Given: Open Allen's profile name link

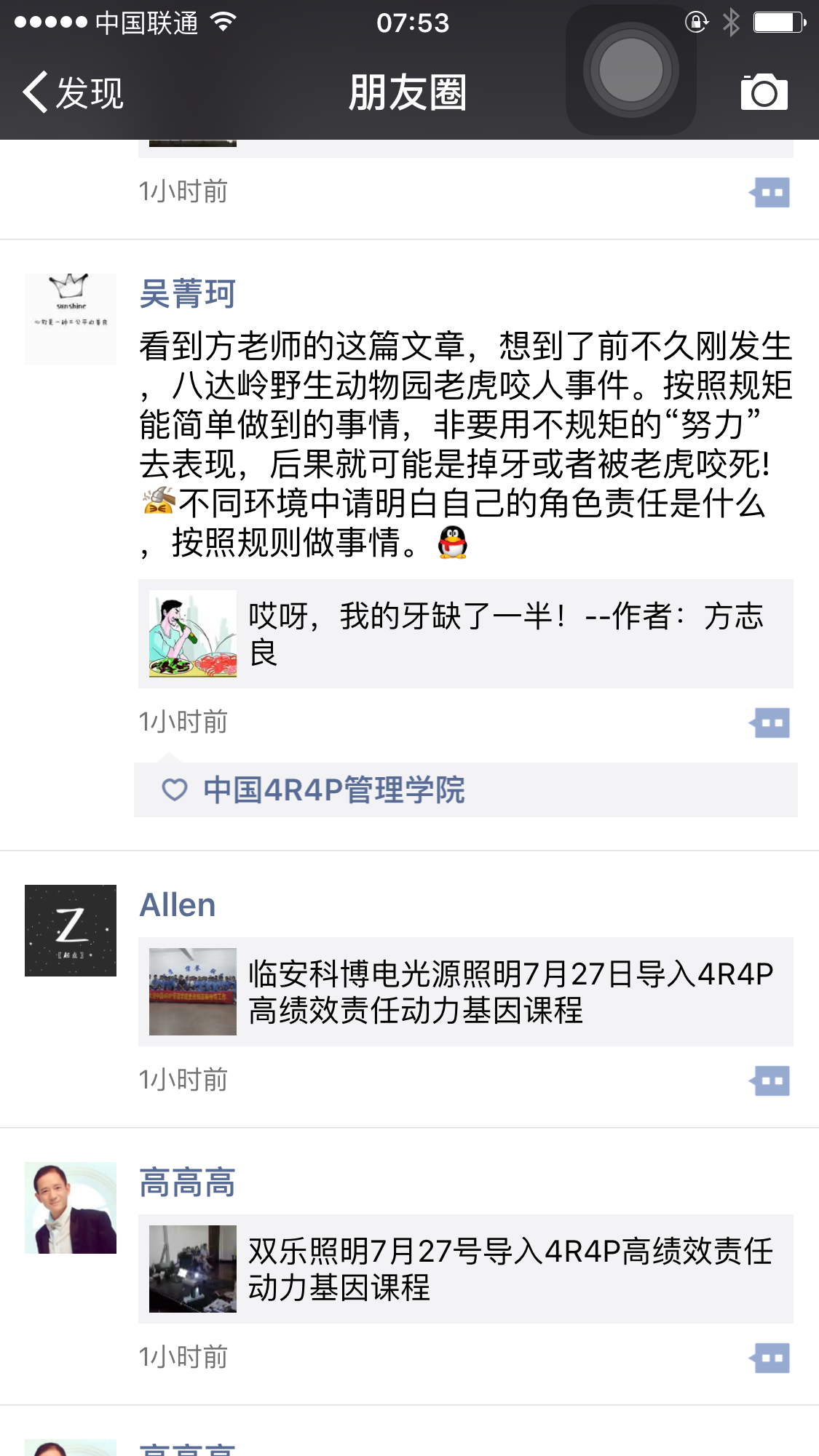Looking at the screenshot, I should click(177, 905).
